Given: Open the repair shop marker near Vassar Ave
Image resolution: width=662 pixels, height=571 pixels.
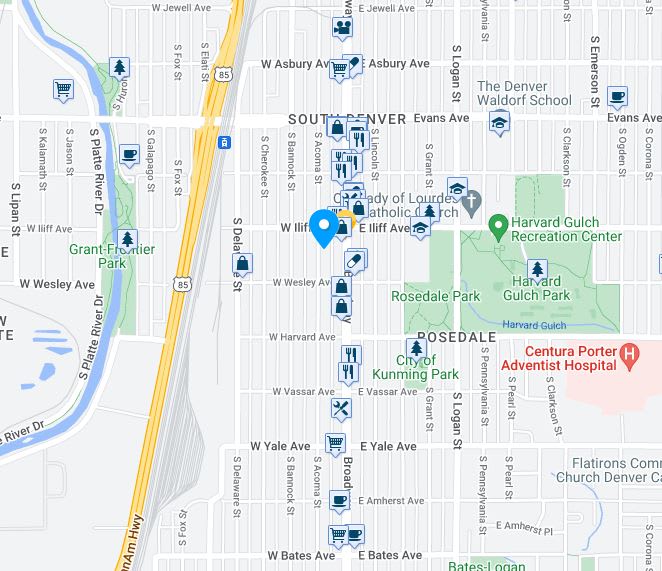Looking at the screenshot, I should (x=340, y=409).
